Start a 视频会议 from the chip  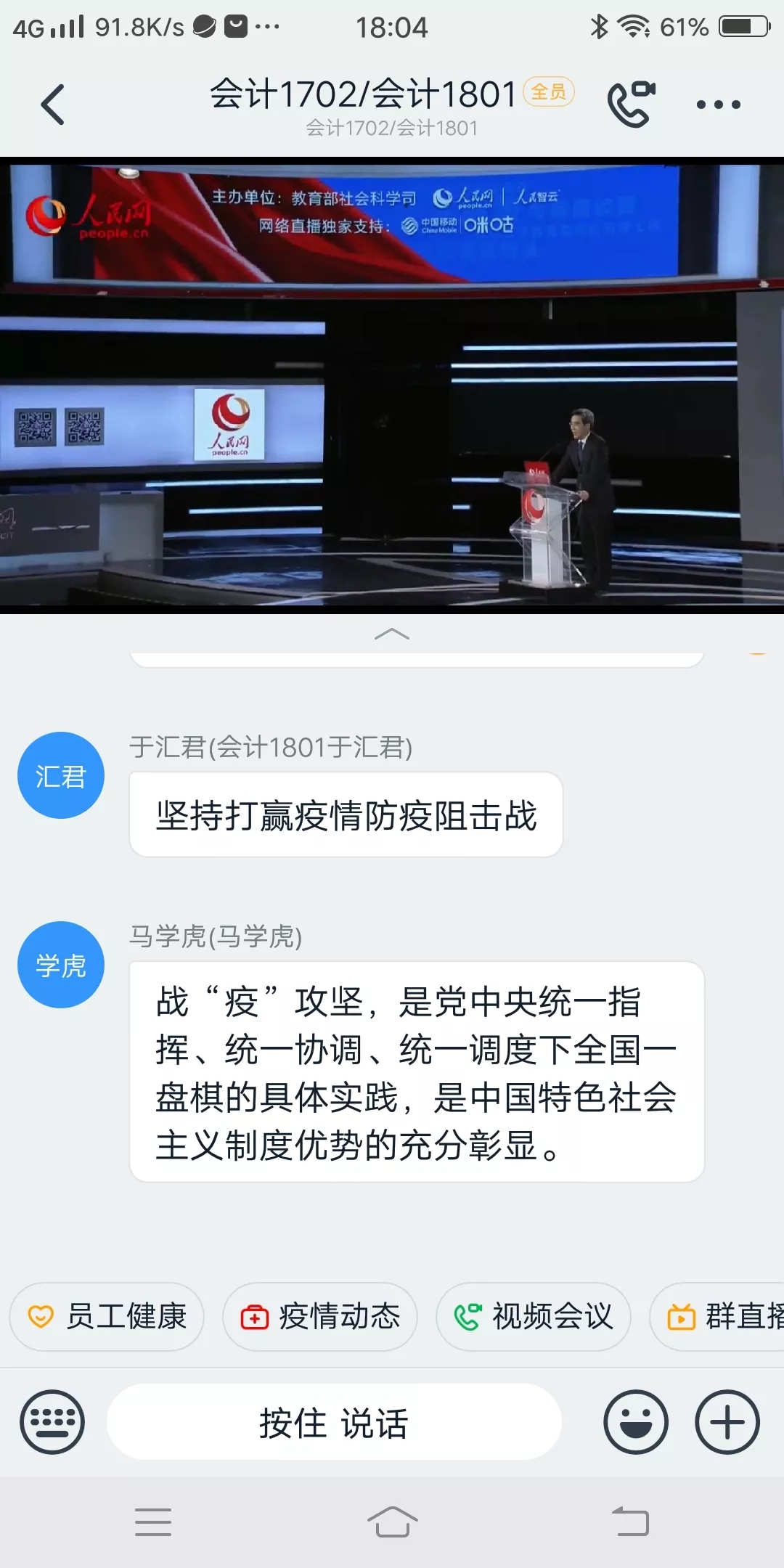pyautogui.click(x=534, y=1316)
